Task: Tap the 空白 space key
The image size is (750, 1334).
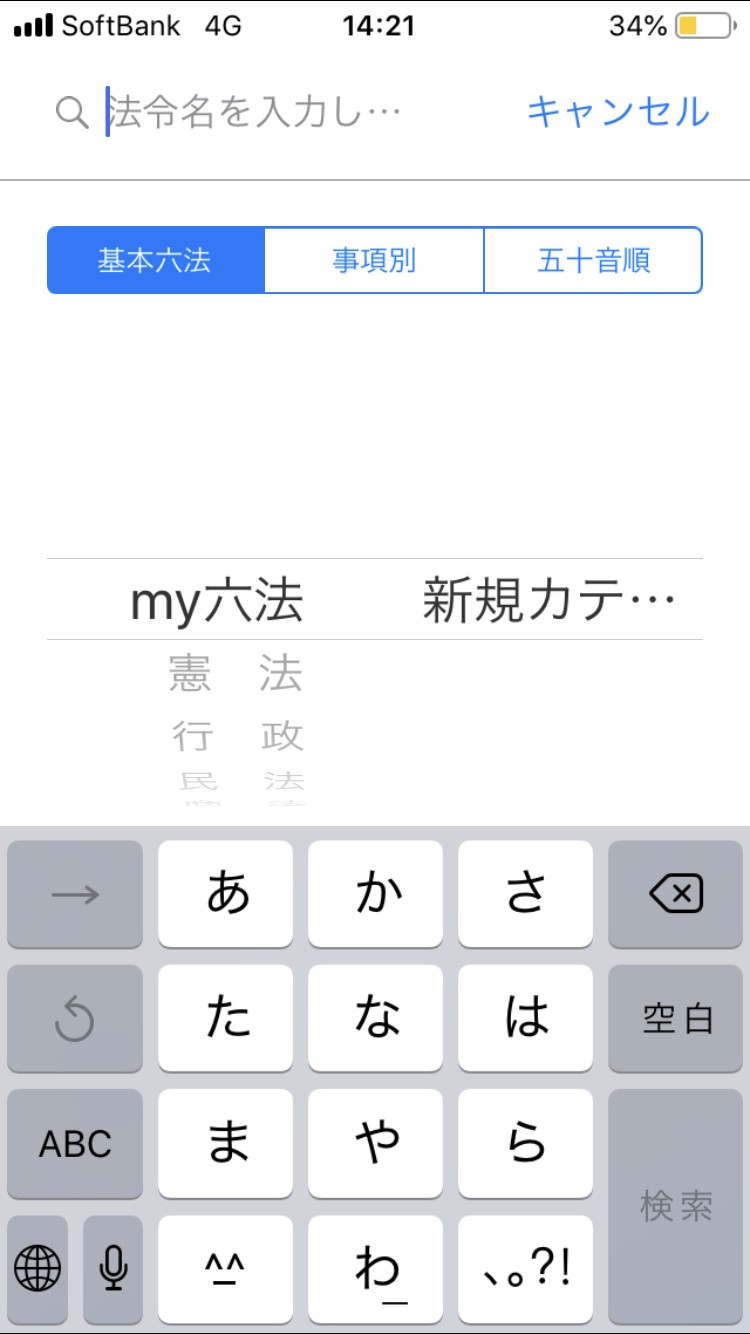Action: point(675,1018)
